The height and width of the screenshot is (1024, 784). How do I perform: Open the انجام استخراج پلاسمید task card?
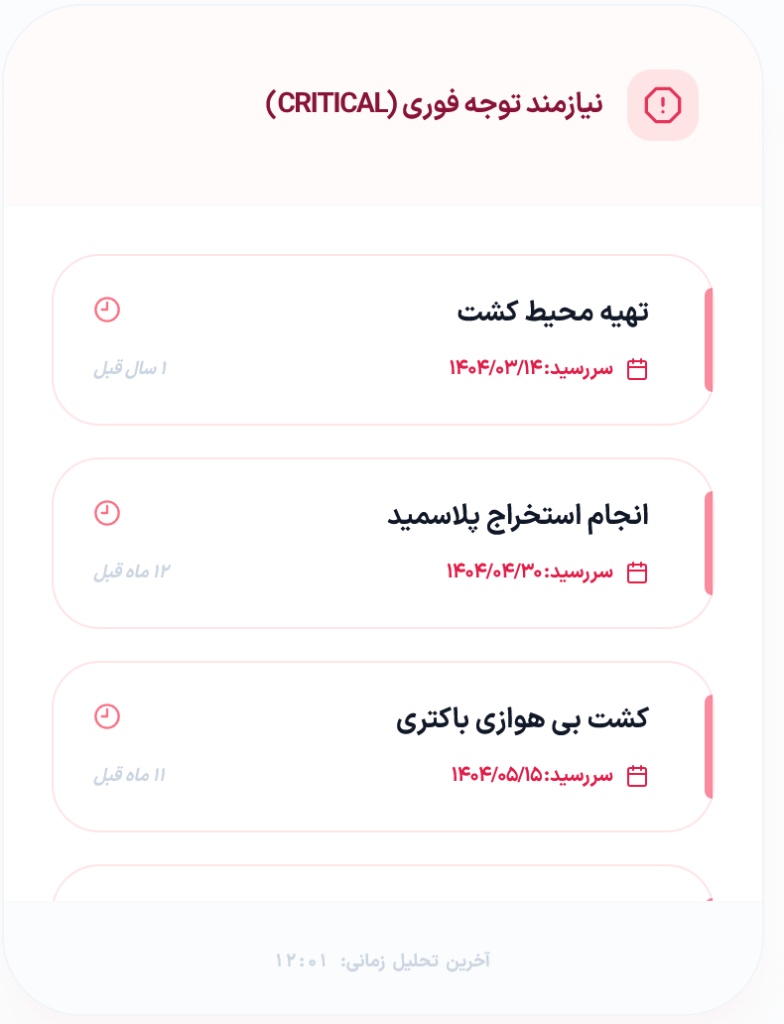tap(382, 543)
